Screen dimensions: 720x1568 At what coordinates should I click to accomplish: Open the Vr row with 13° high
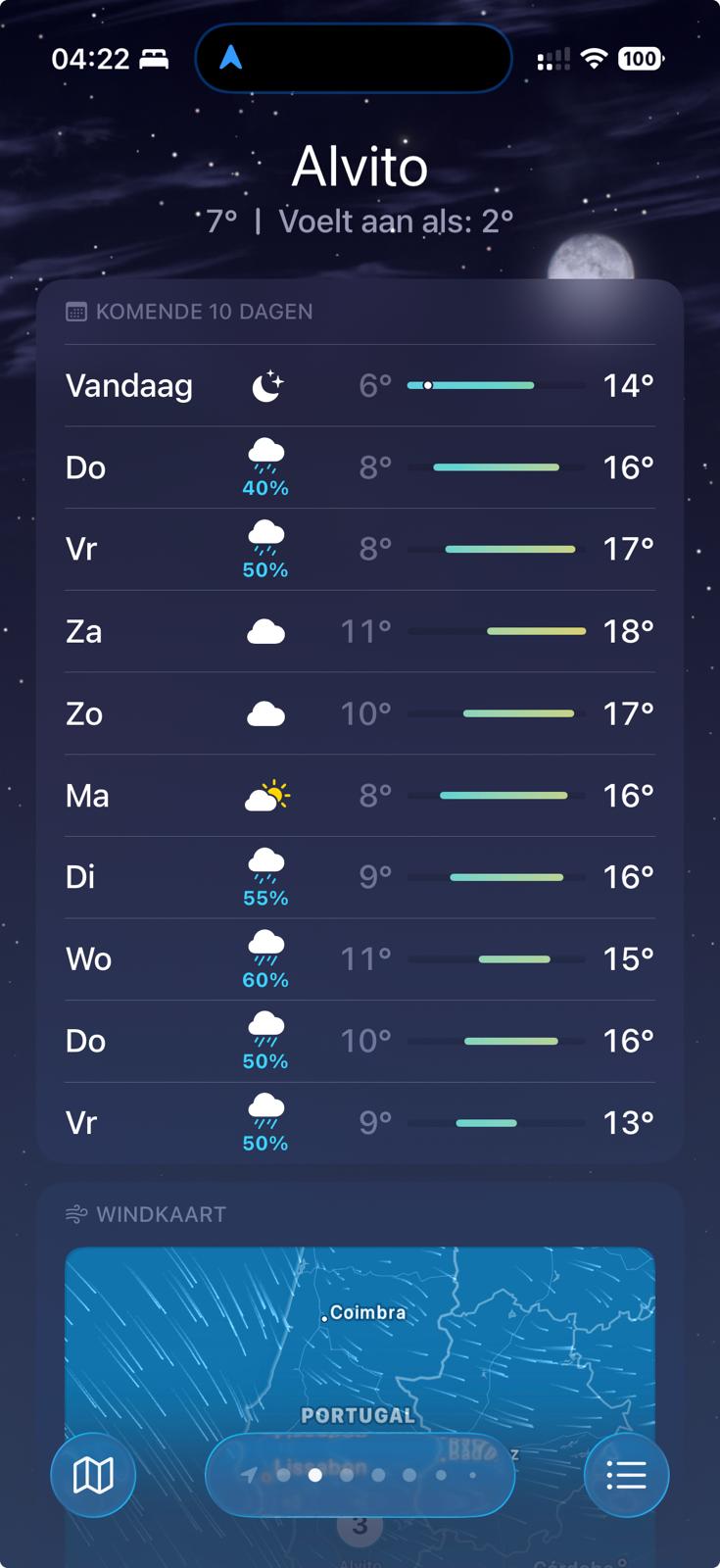click(x=360, y=1123)
